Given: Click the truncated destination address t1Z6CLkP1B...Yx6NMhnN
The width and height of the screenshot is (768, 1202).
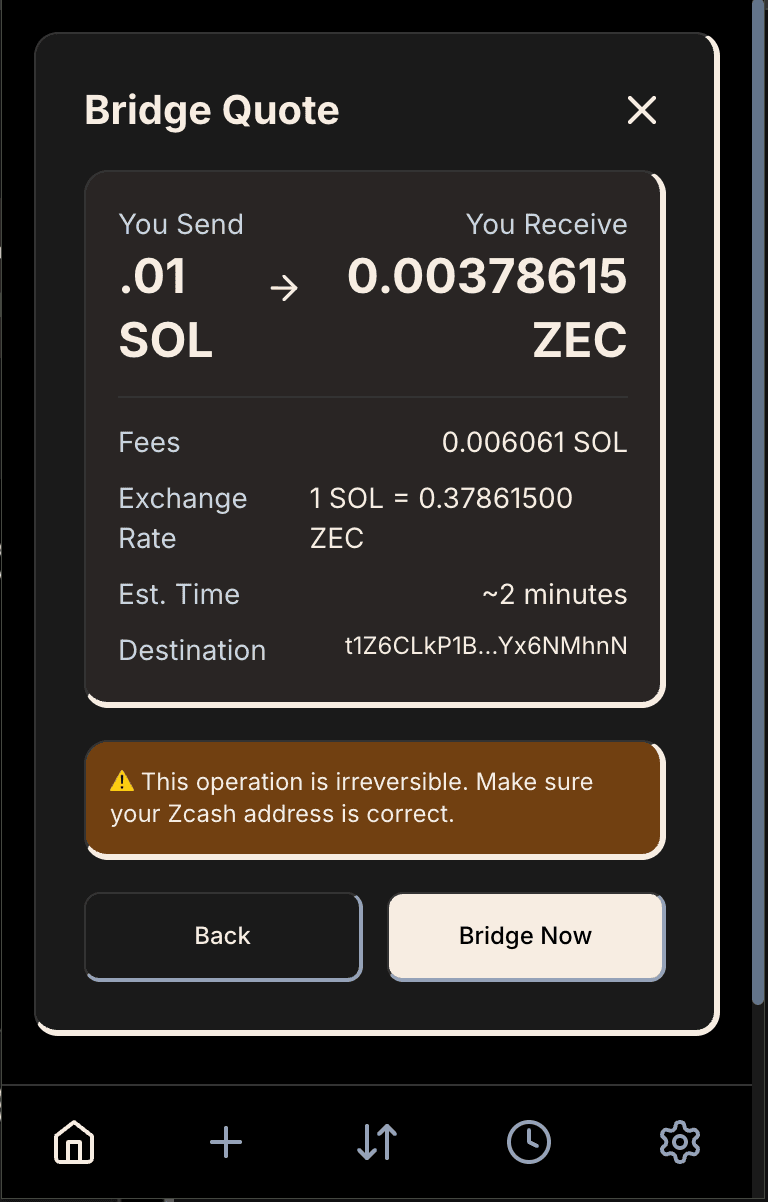Looking at the screenshot, I should pos(486,645).
